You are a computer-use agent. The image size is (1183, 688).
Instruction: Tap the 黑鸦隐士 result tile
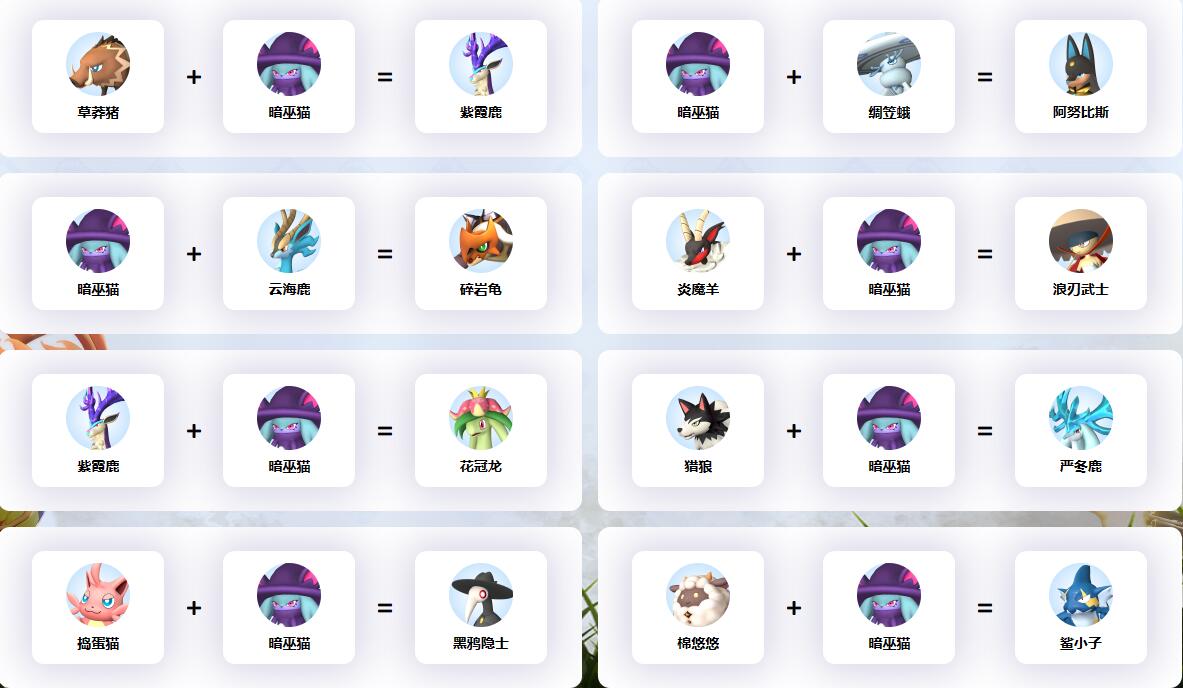pos(480,607)
